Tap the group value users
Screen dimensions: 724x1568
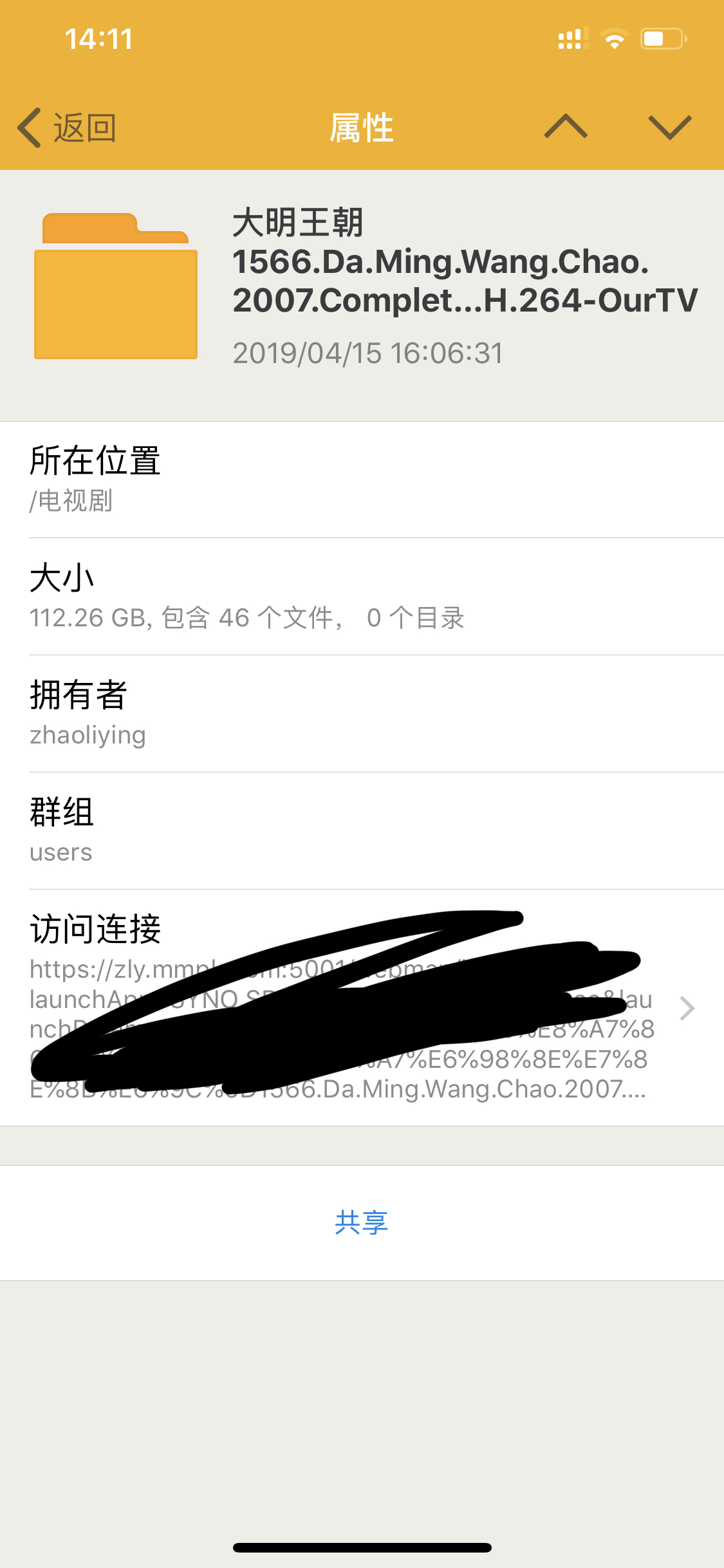click(x=60, y=852)
